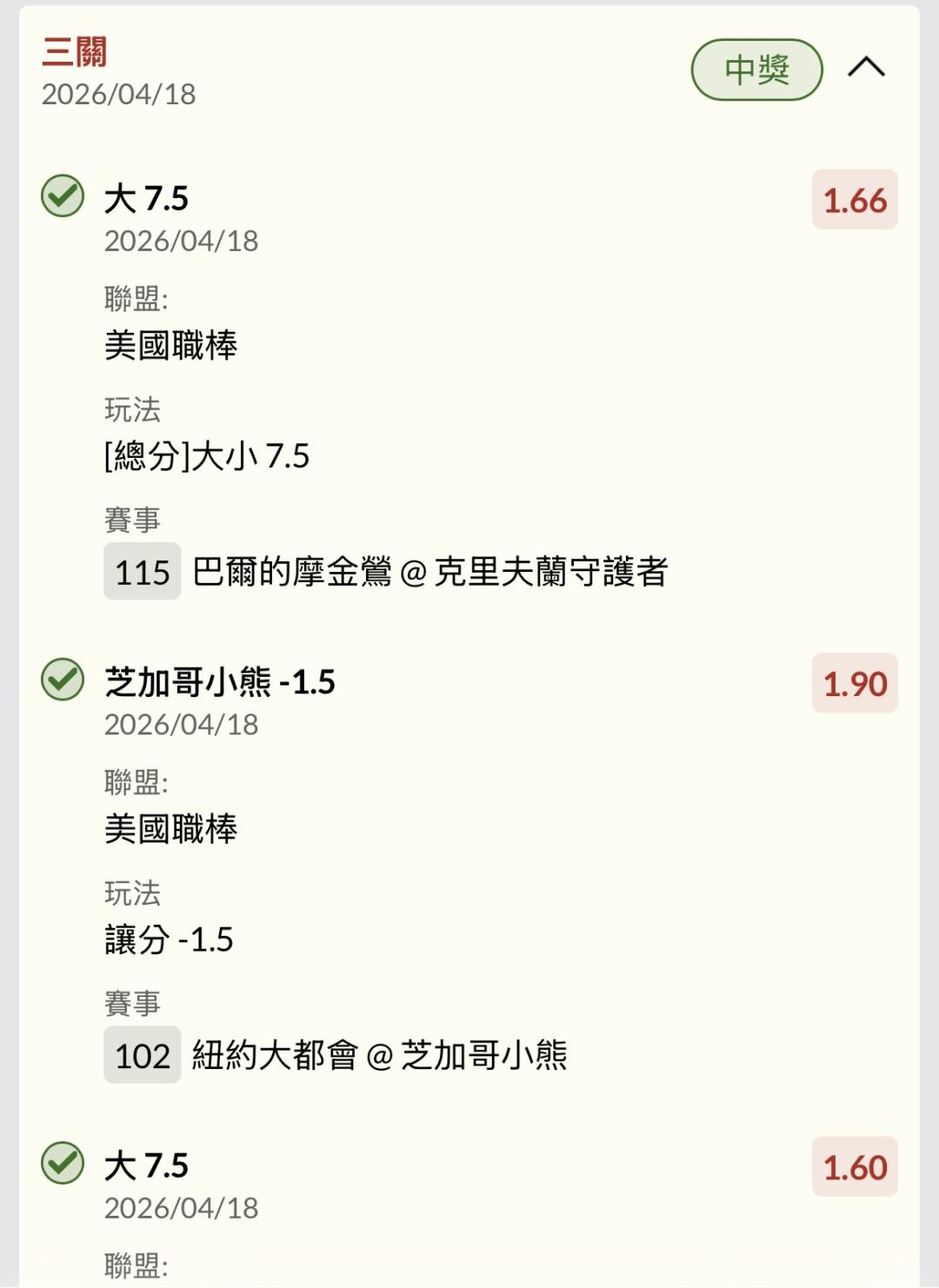Viewport: 939px width, 1288px height.
Task: Collapse the 三關 bet details chevron
Action: pyautogui.click(x=866, y=68)
